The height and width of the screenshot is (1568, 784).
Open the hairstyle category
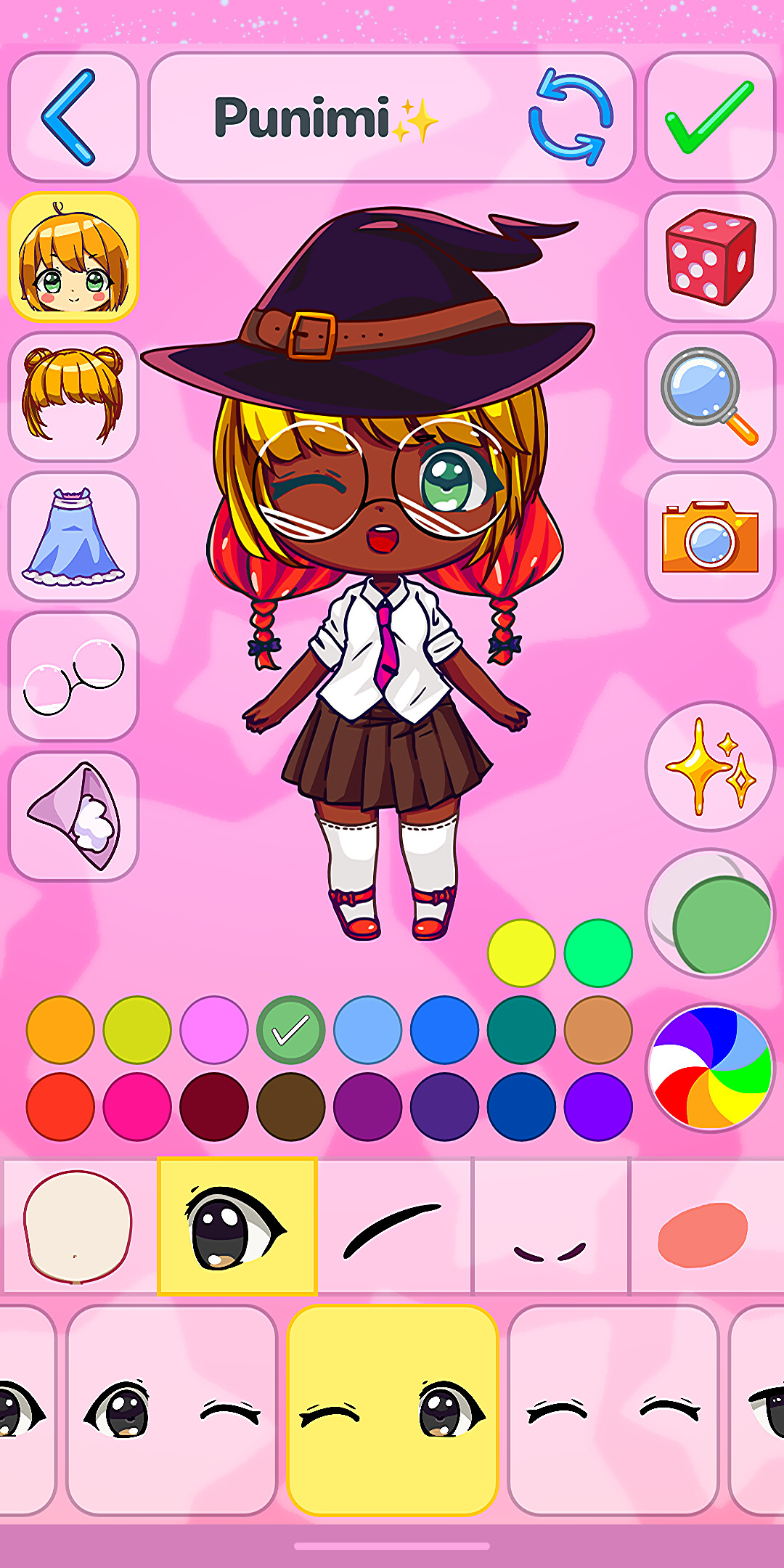[x=73, y=396]
